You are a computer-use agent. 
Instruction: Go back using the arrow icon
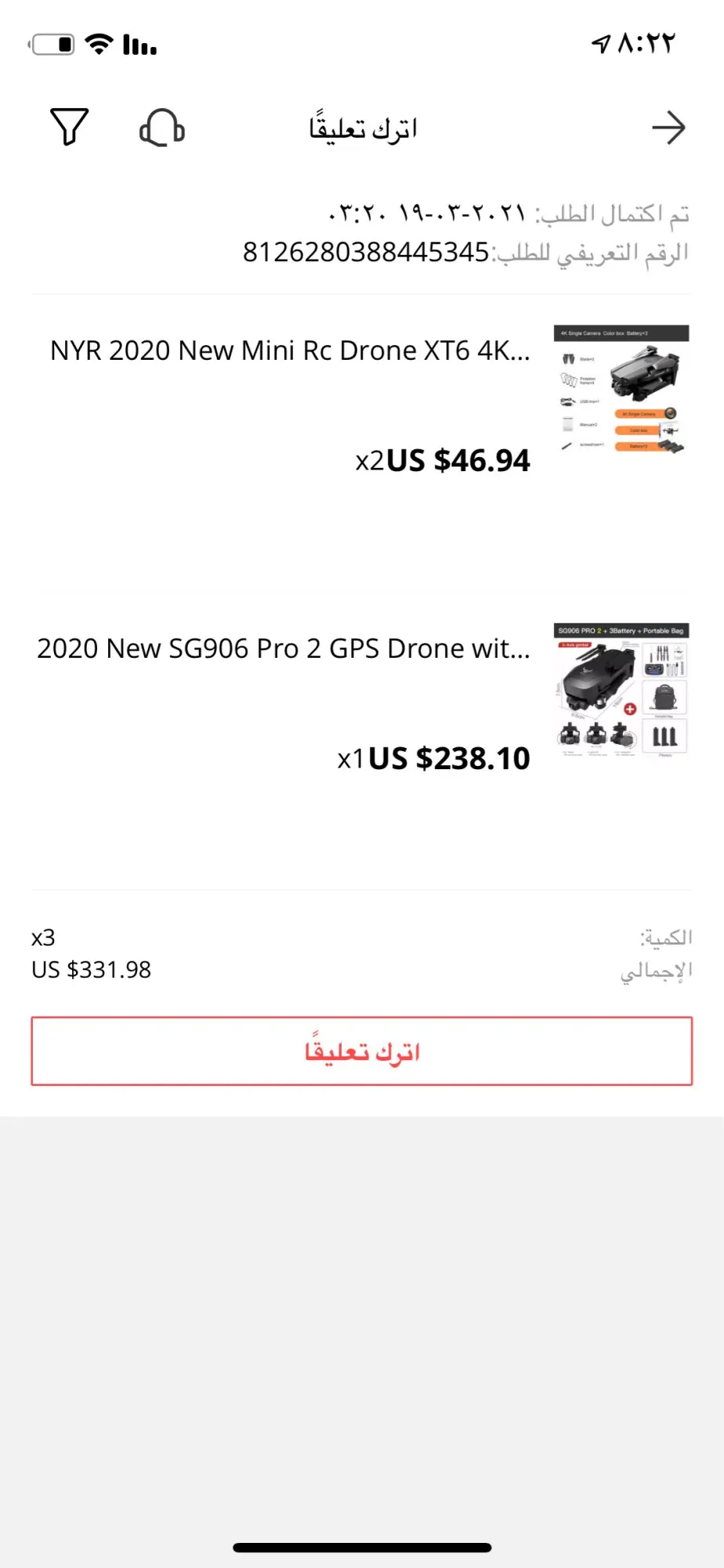coord(668,128)
